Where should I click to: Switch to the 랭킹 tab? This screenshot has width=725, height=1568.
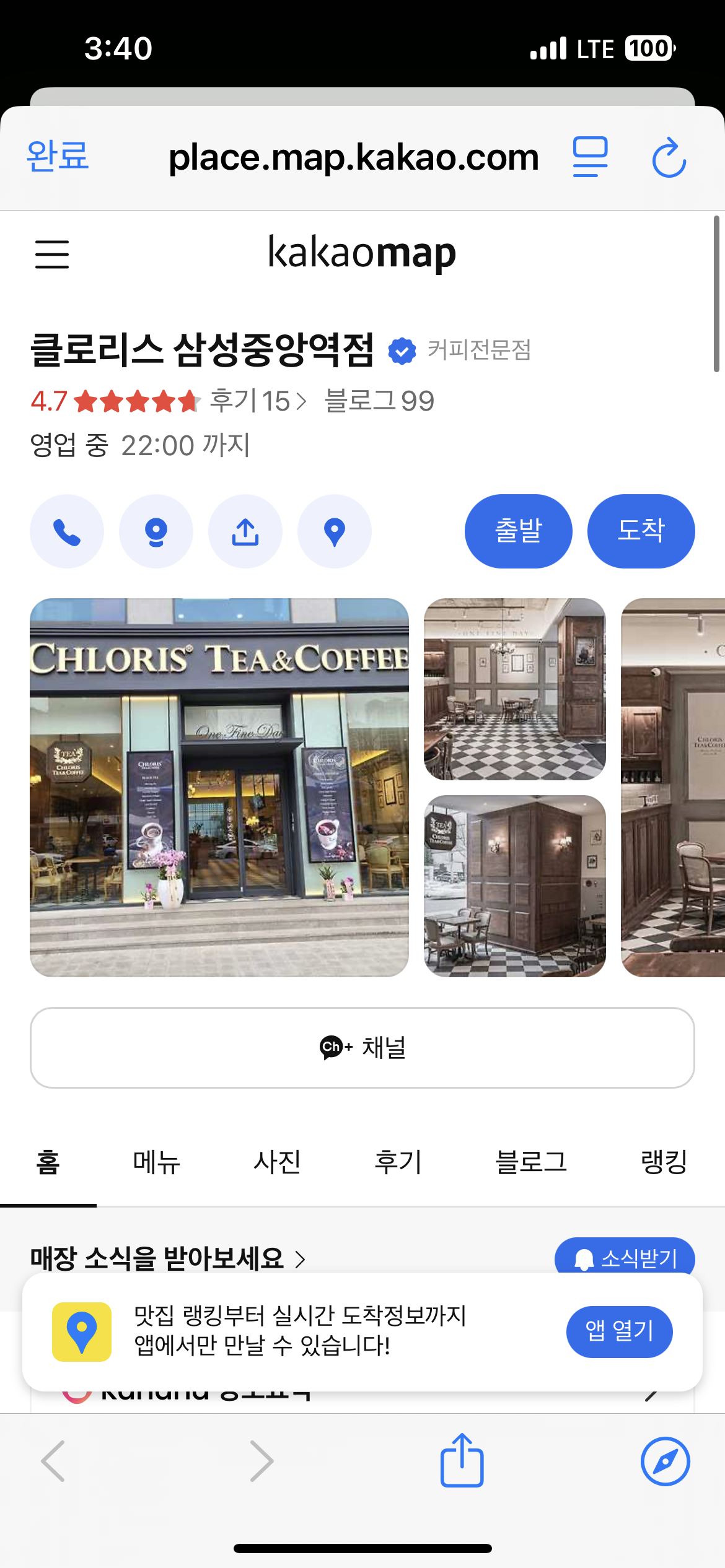click(x=664, y=1162)
